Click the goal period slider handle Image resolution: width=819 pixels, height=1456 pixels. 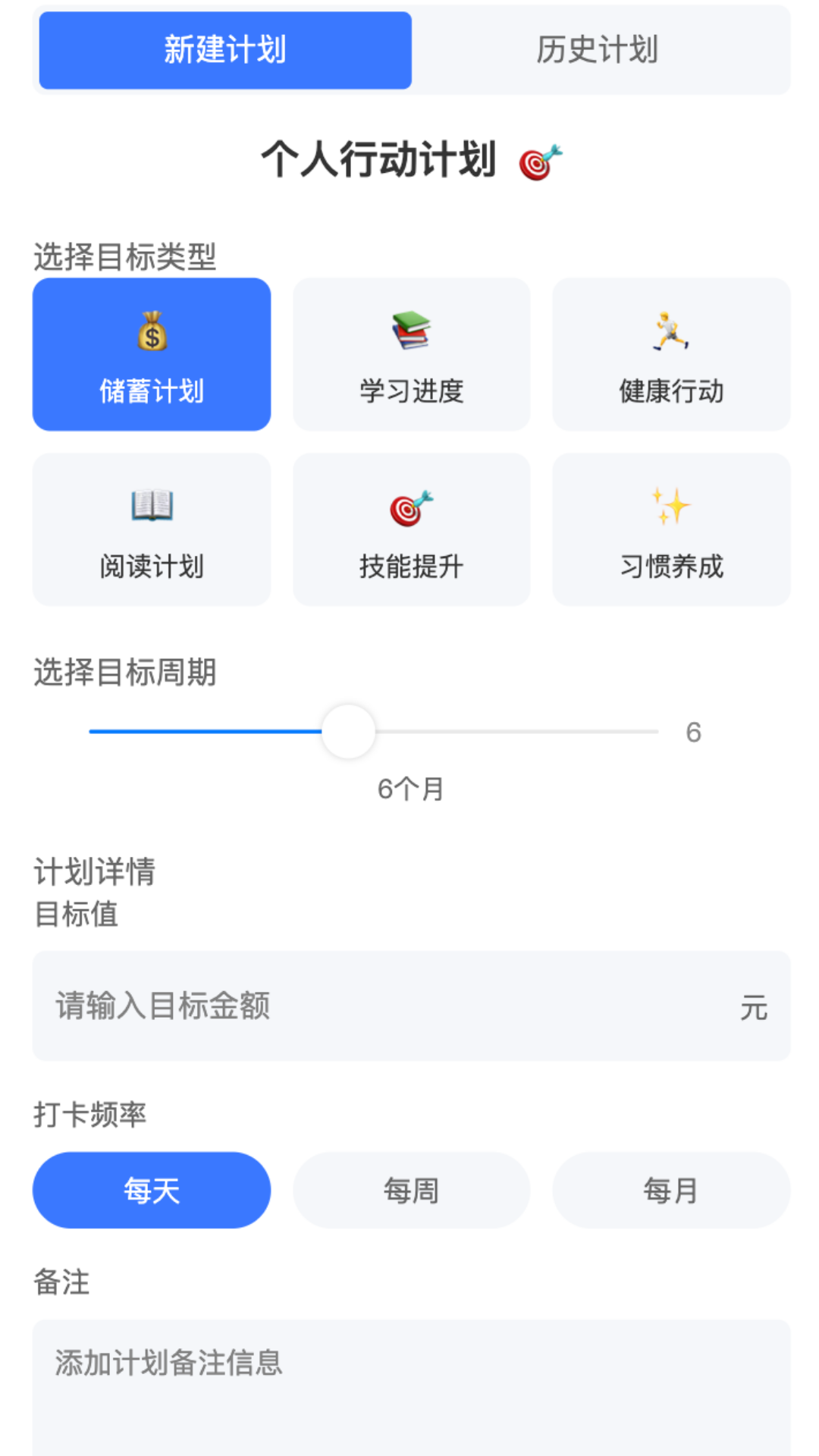pyautogui.click(x=349, y=732)
